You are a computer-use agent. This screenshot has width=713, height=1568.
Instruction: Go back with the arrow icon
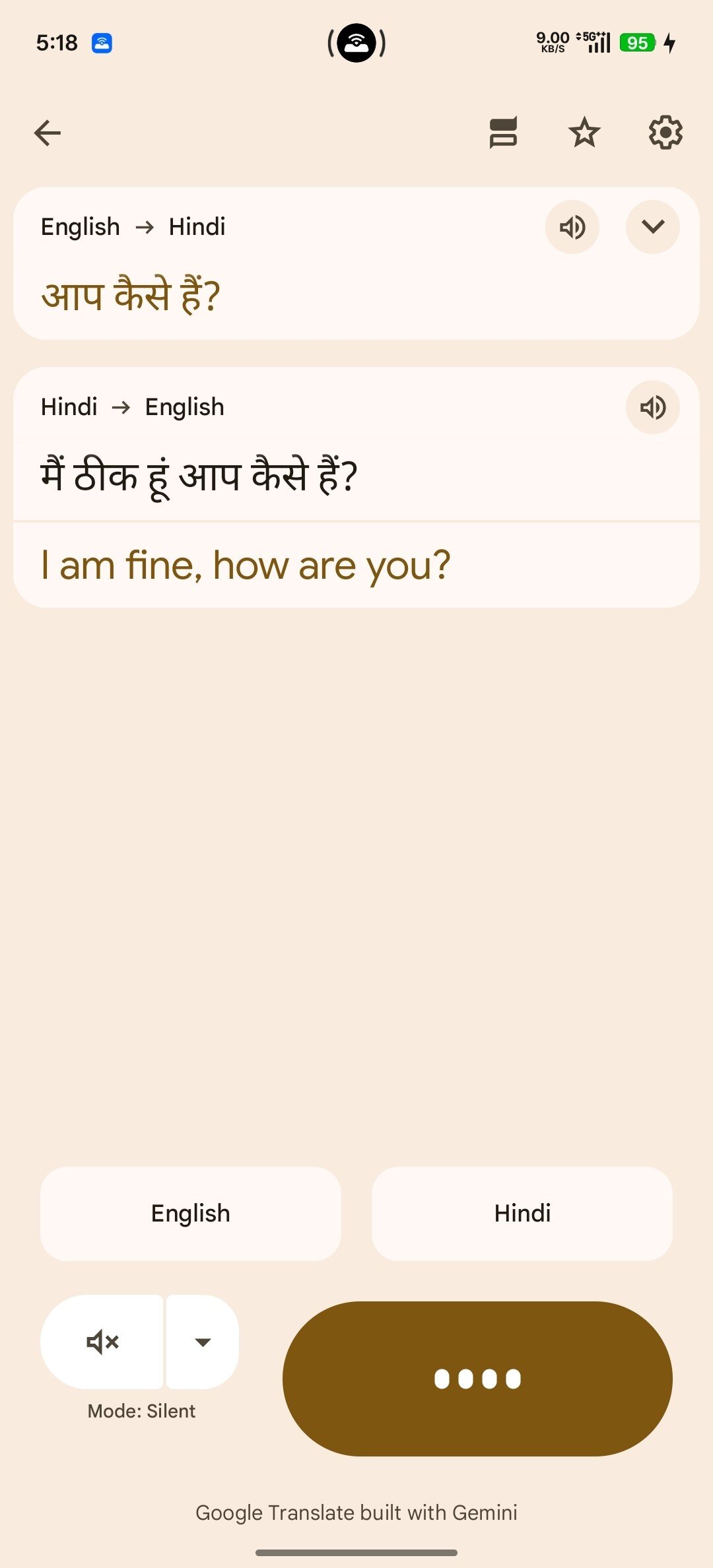(x=48, y=132)
